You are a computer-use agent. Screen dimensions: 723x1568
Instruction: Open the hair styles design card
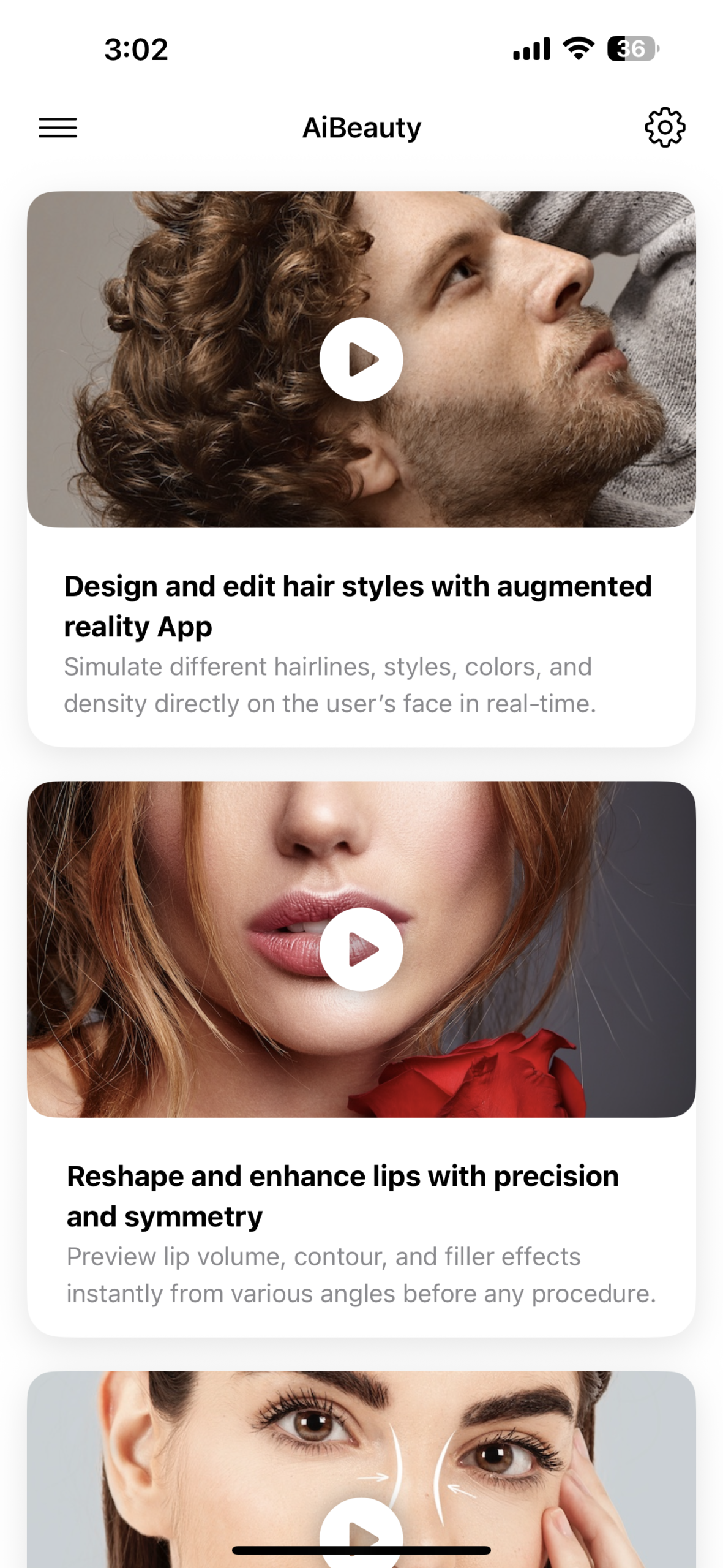point(361,469)
